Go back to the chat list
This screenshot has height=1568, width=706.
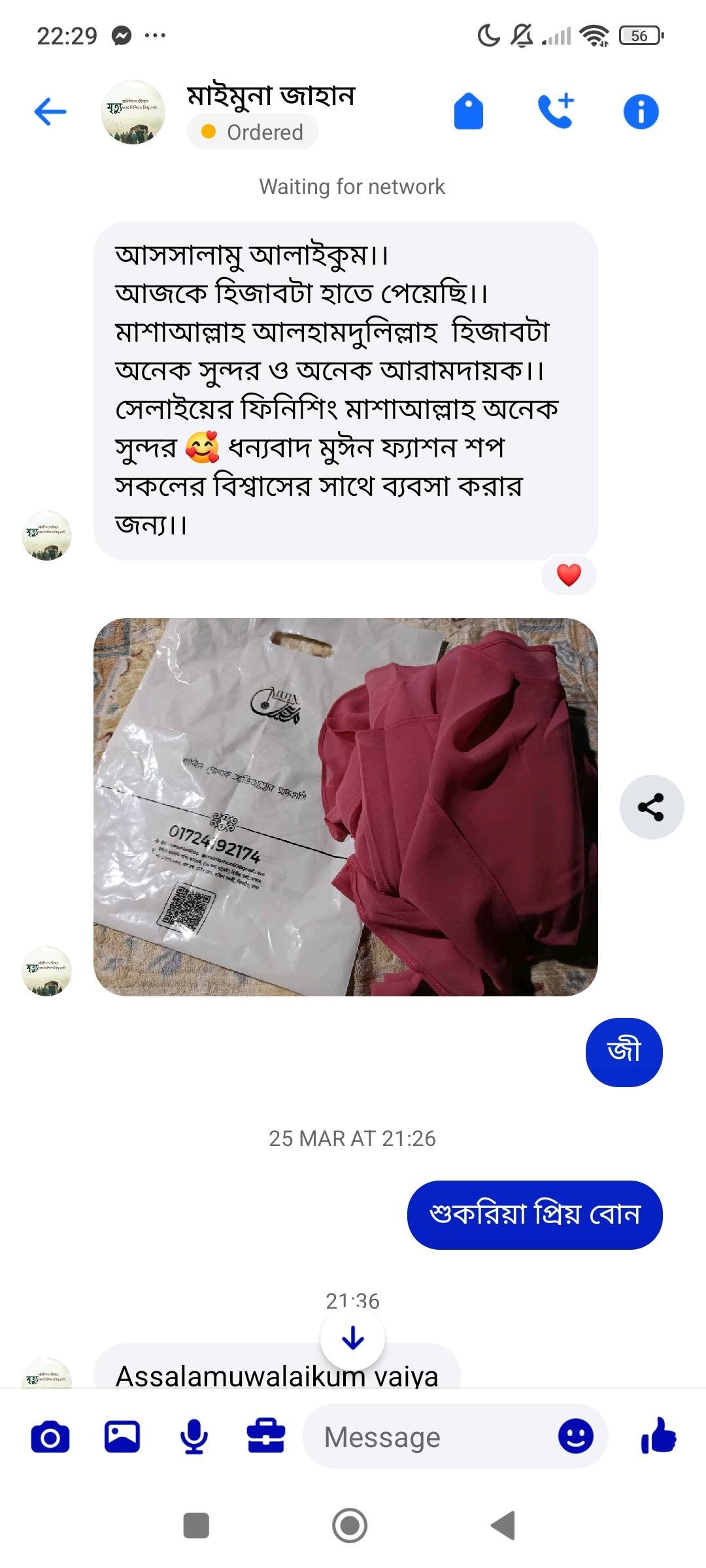pyautogui.click(x=50, y=112)
